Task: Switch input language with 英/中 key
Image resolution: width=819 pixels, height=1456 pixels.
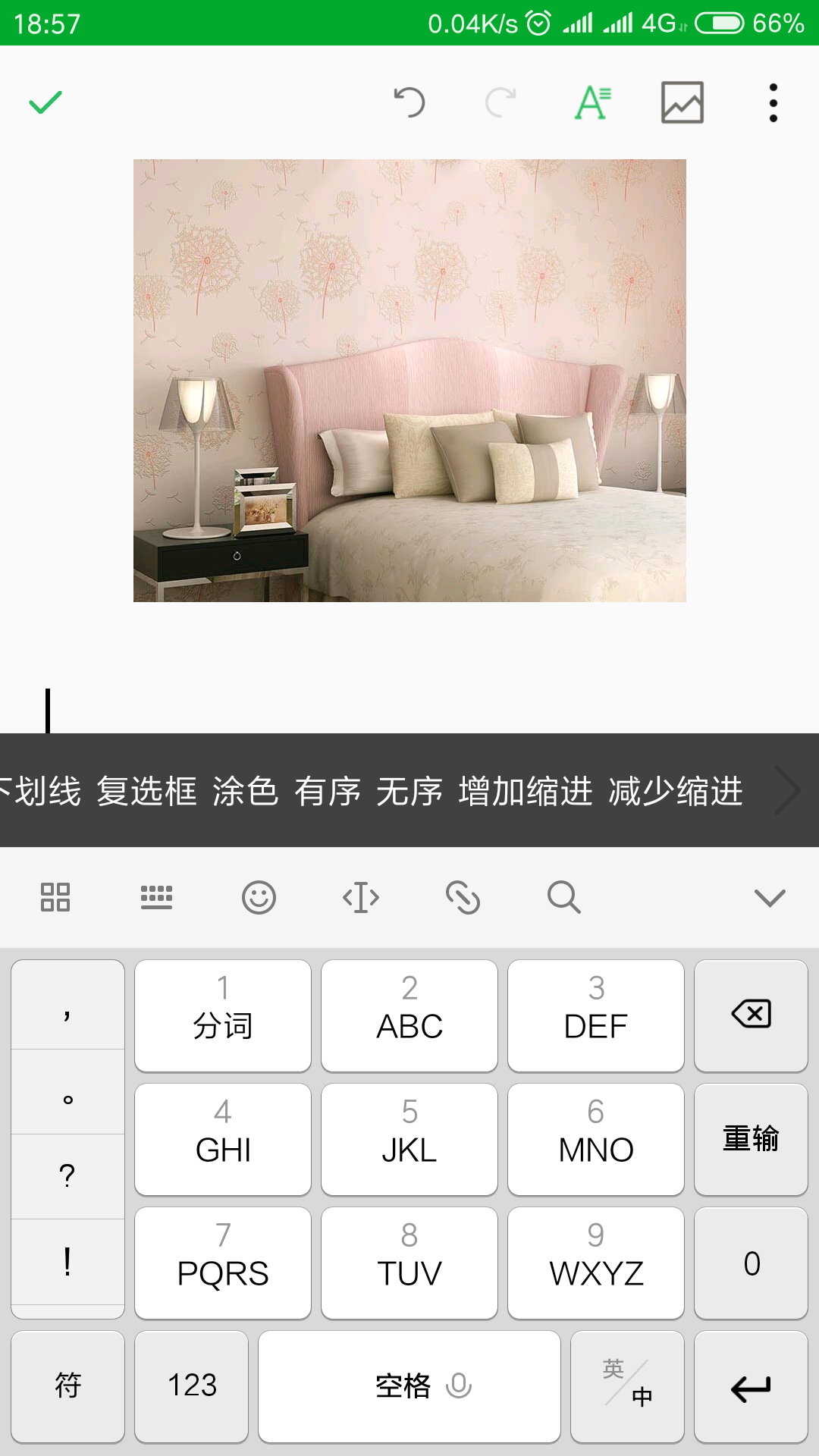Action: [x=627, y=1386]
